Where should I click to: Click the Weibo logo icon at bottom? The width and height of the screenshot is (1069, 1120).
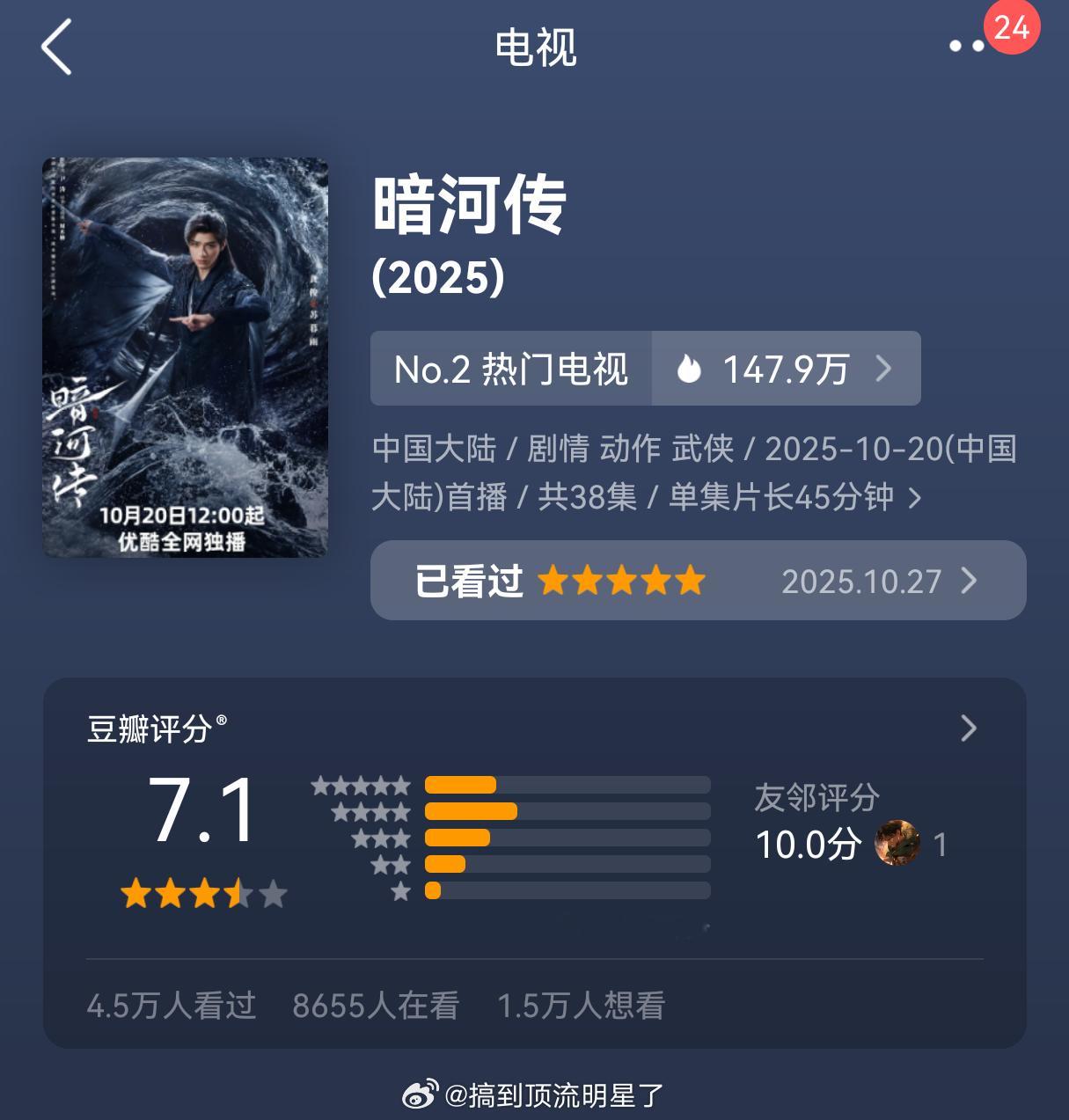tap(420, 1094)
